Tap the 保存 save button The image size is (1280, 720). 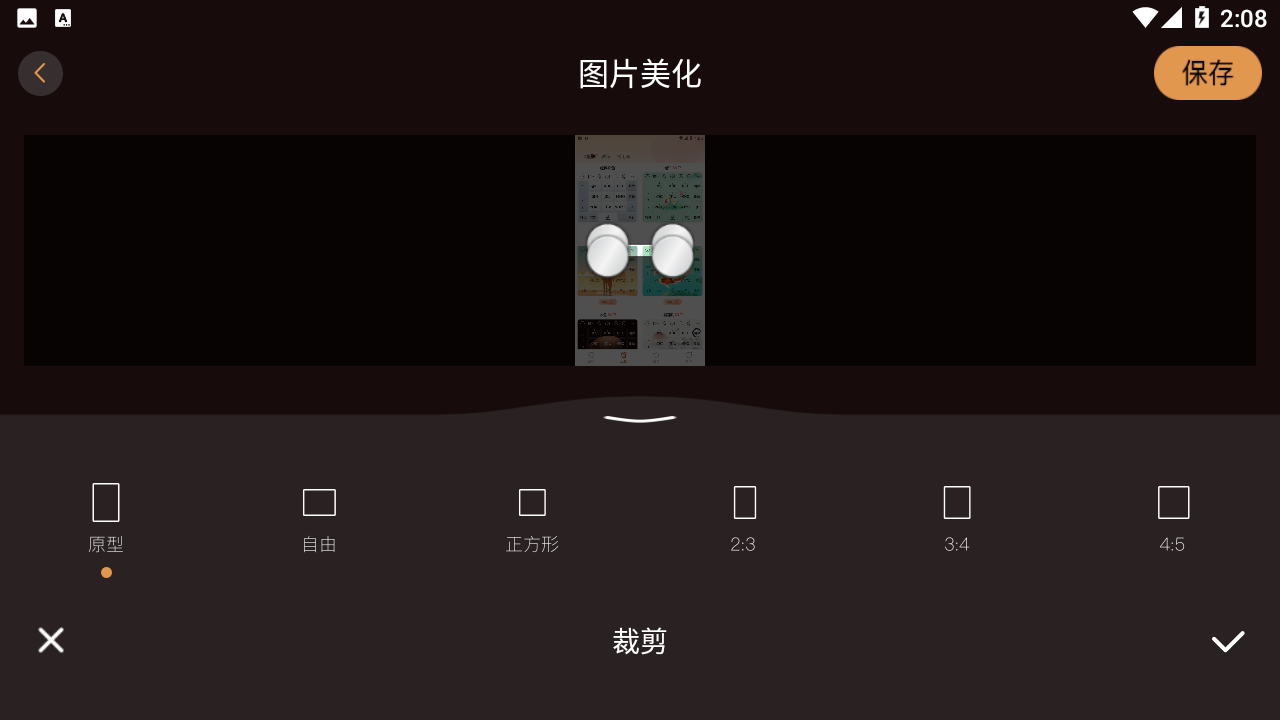click(x=1207, y=73)
